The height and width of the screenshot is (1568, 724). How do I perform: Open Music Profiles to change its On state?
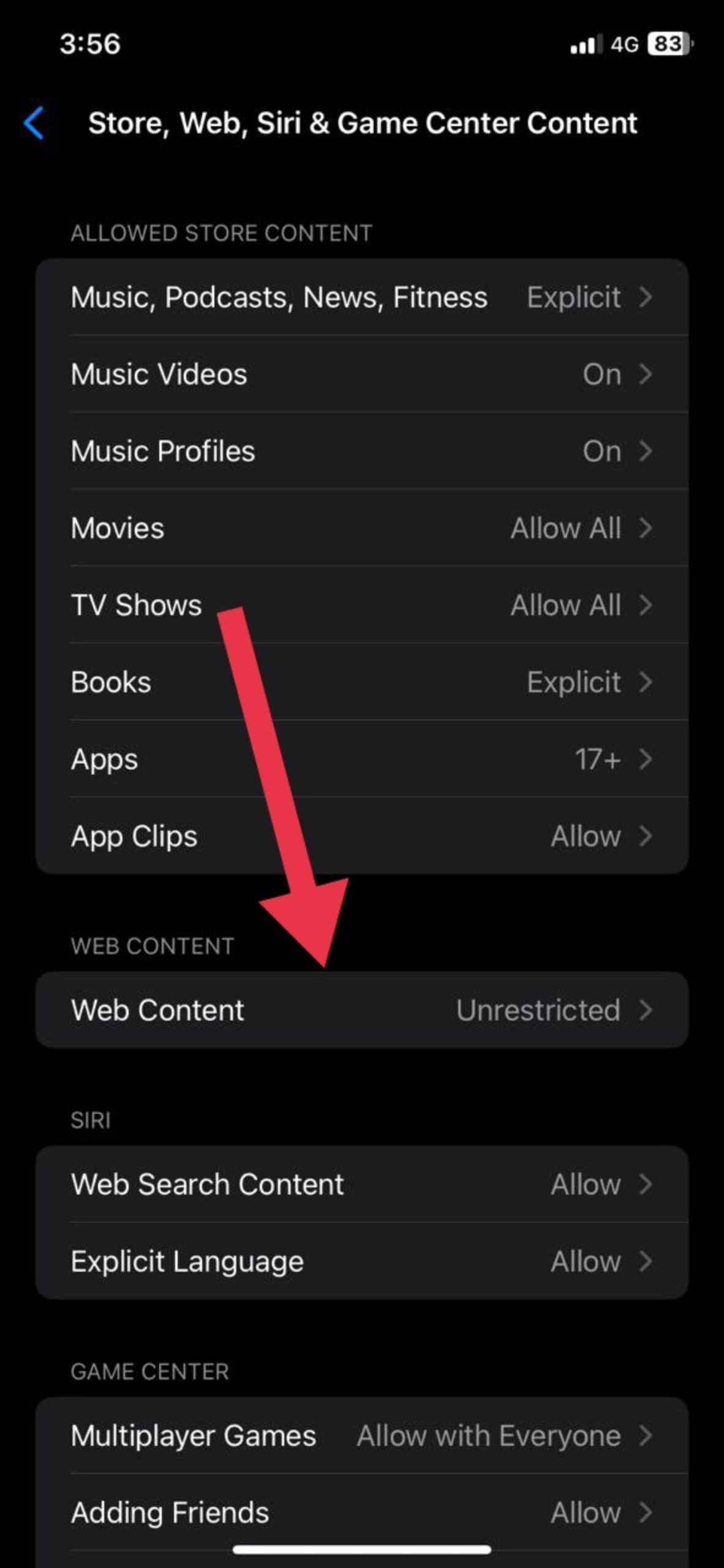(x=362, y=451)
